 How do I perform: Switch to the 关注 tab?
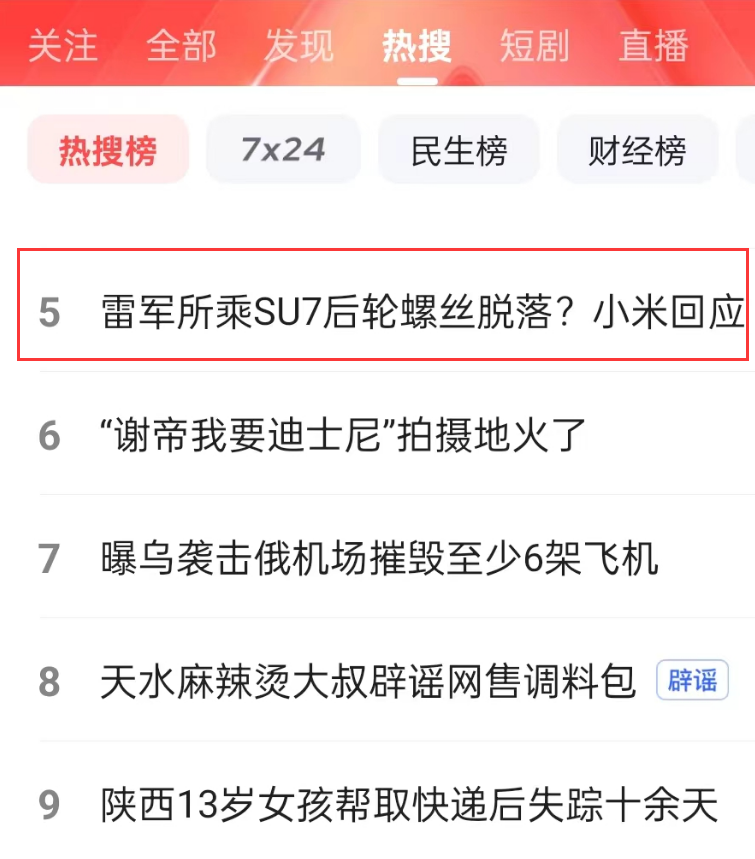coord(62,46)
